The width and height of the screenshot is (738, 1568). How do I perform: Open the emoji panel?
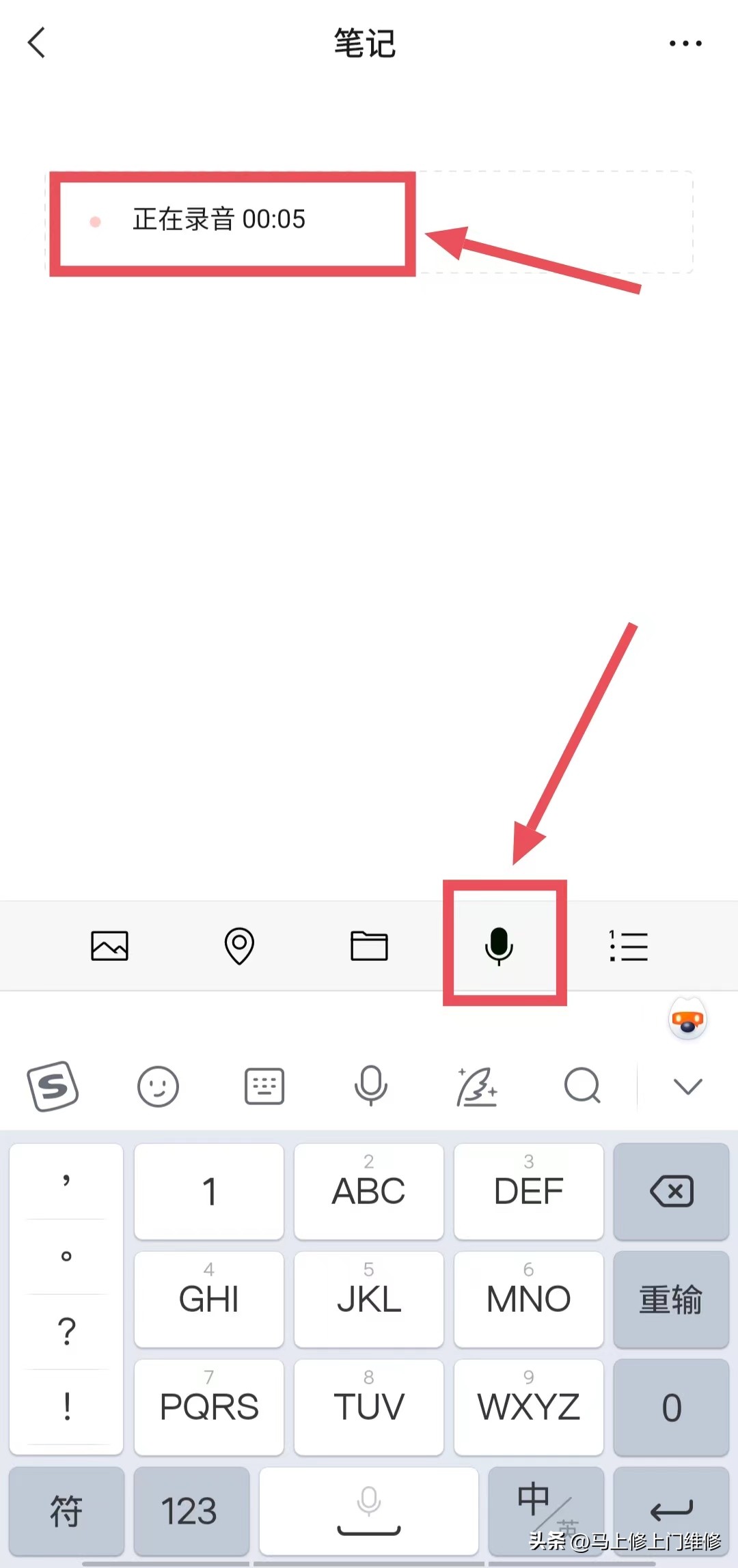coord(158,1086)
